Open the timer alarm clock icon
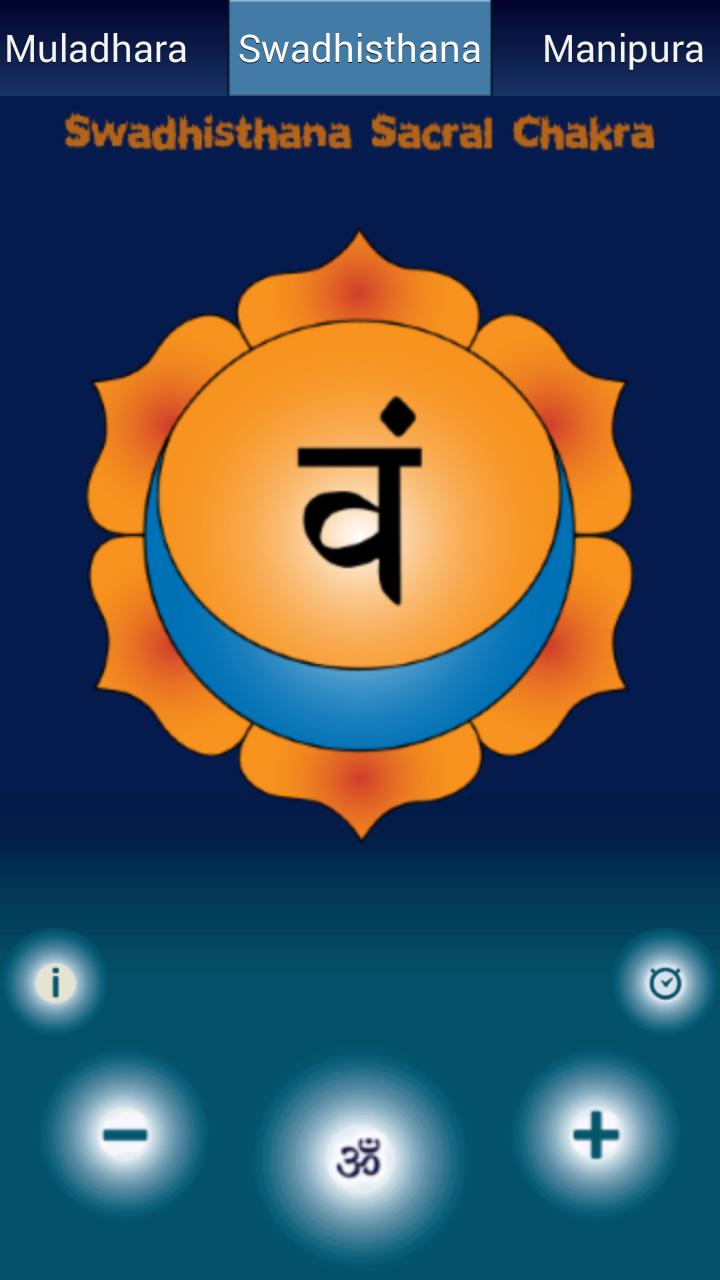 coord(665,983)
